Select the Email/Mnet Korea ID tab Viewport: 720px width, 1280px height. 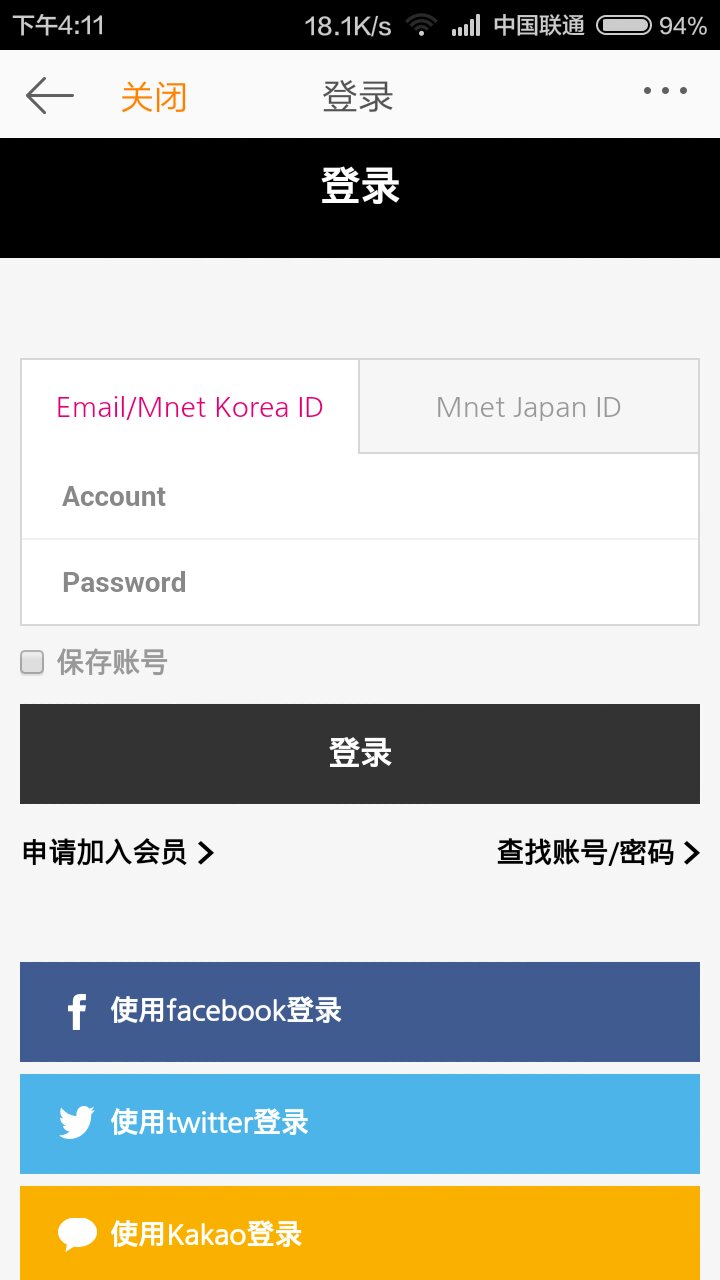coord(189,406)
